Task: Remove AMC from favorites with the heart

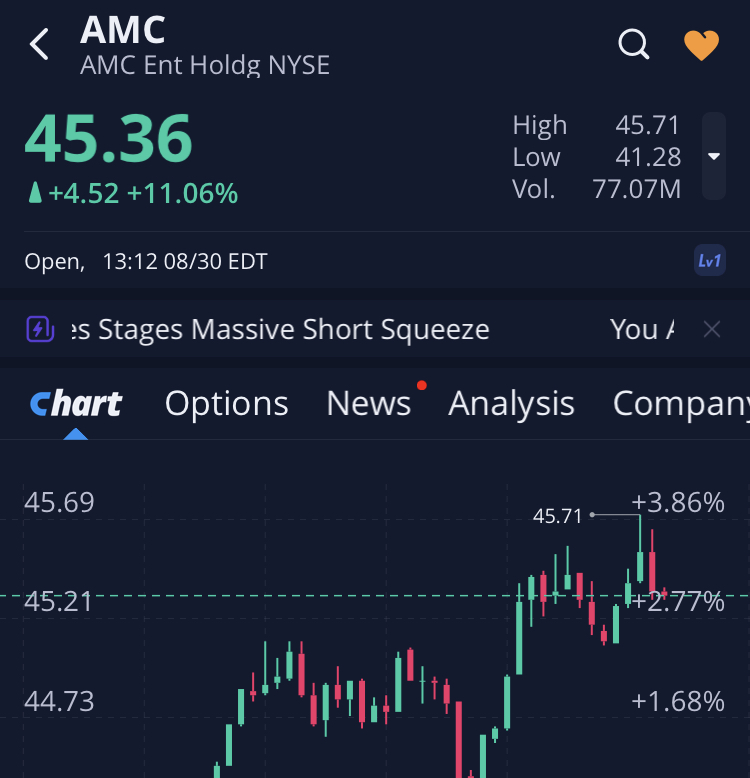Action: [701, 45]
